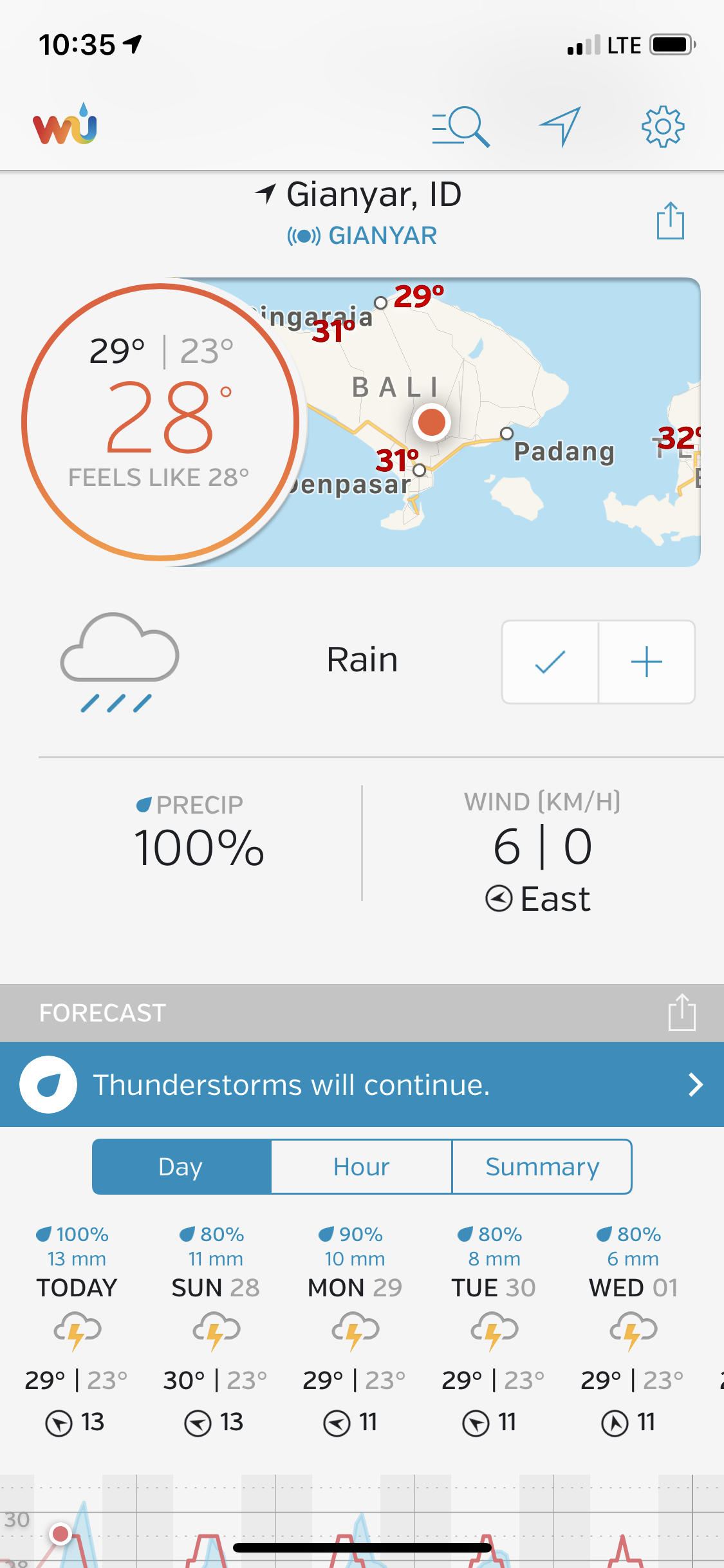Image resolution: width=724 pixels, height=1568 pixels.
Task: Select the Day forecast tab
Action: 181,1166
